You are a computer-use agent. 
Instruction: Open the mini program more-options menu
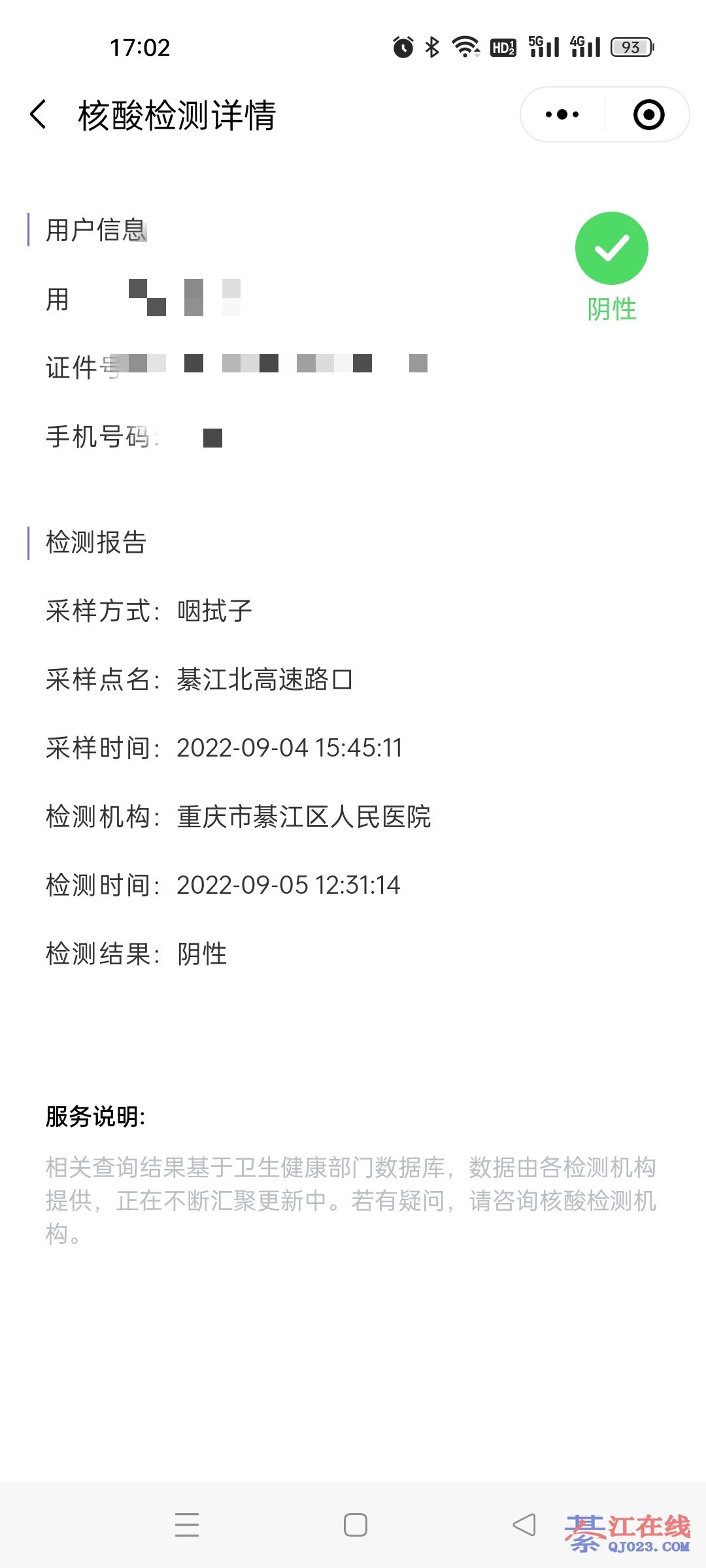click(562, 115)
